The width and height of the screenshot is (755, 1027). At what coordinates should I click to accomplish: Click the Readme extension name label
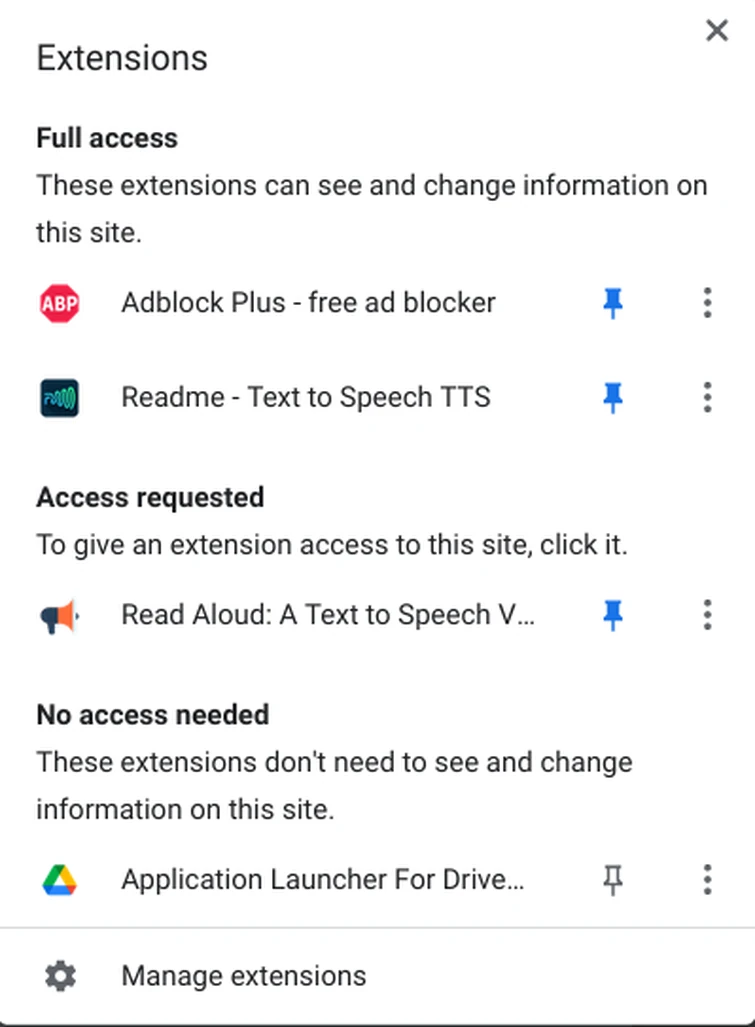click(x=306, y=397)
